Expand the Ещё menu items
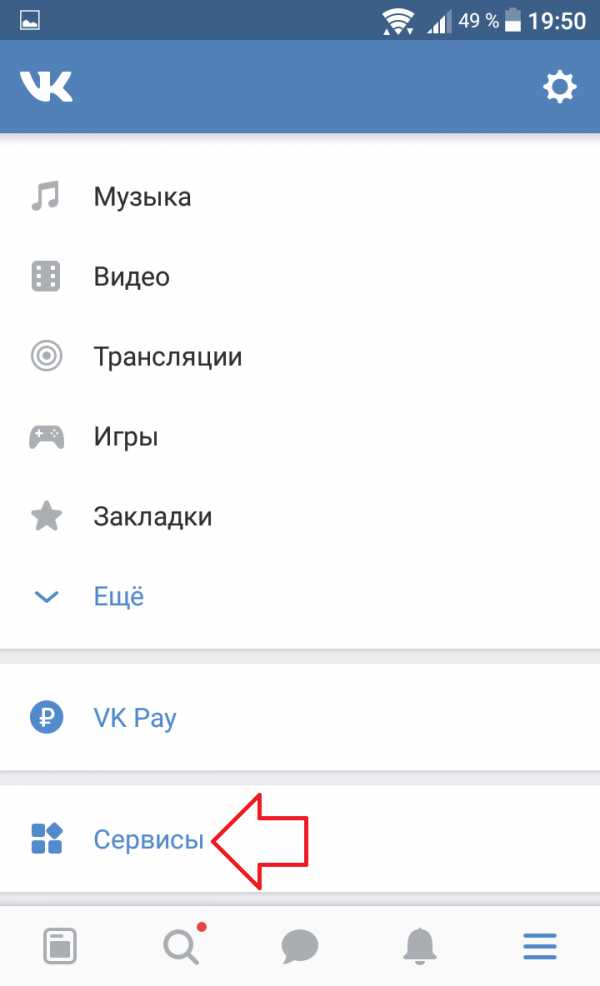This screenshot has width=600, height=986. [x=118, y=597]
